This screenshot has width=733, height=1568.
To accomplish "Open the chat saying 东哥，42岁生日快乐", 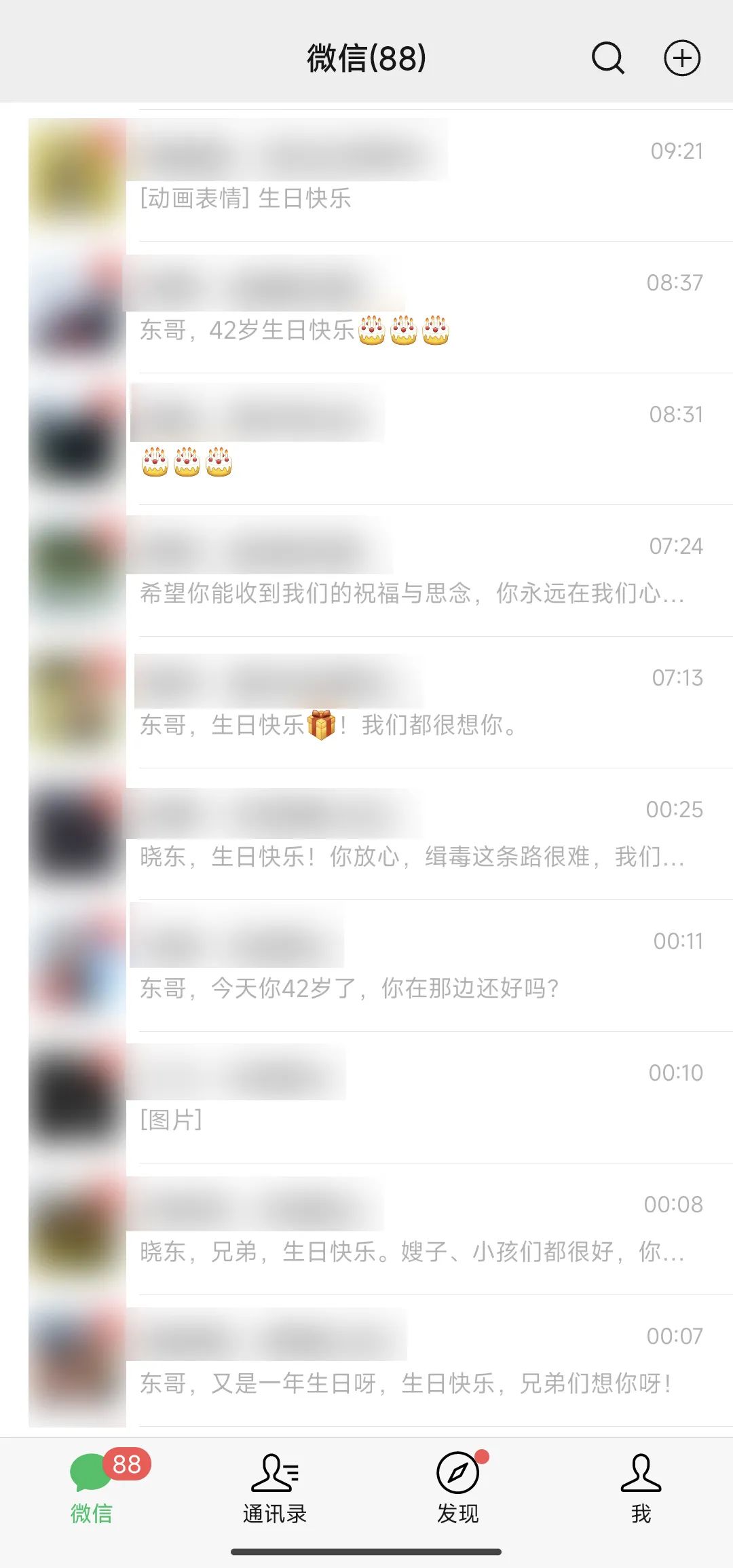I will click(x=380, y=307).
